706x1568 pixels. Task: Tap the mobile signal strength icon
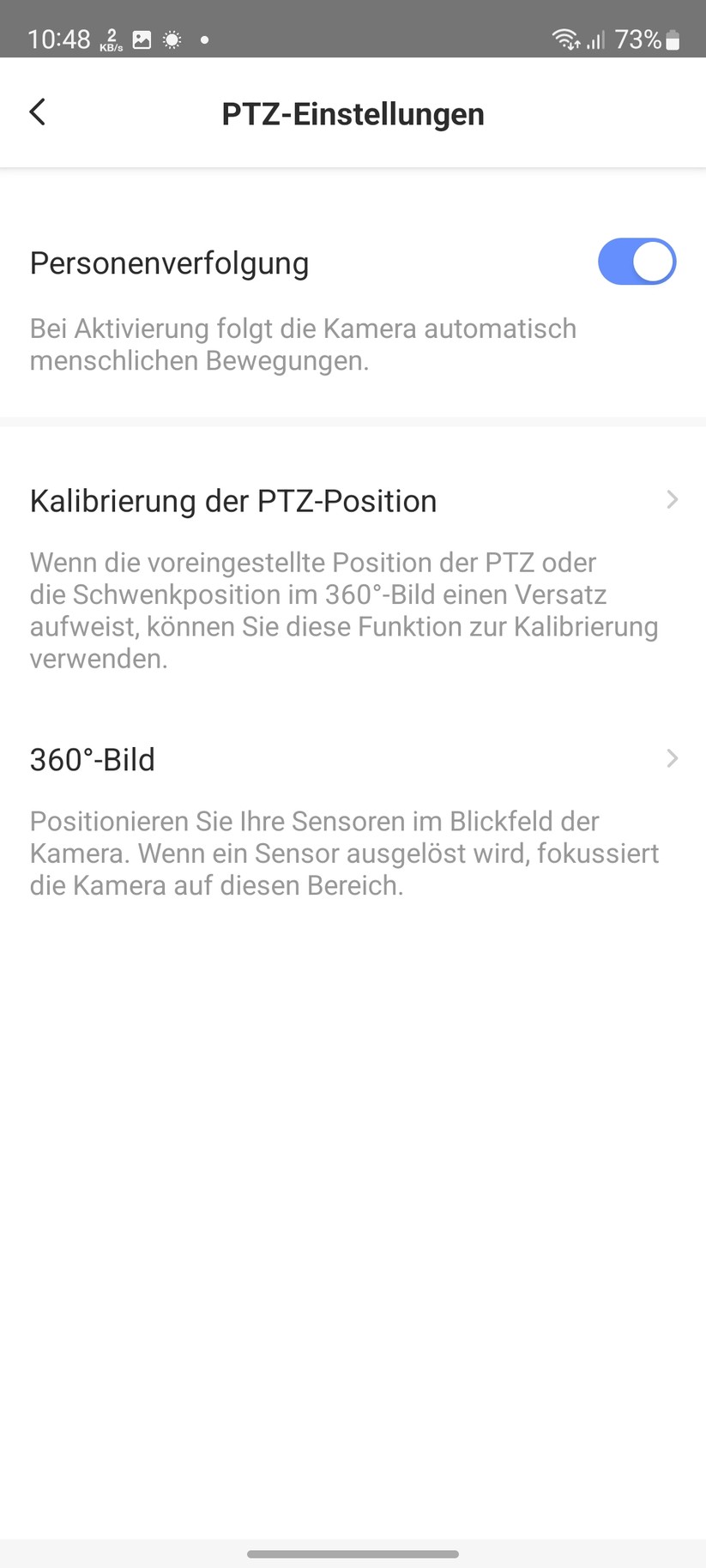(594, 39)
